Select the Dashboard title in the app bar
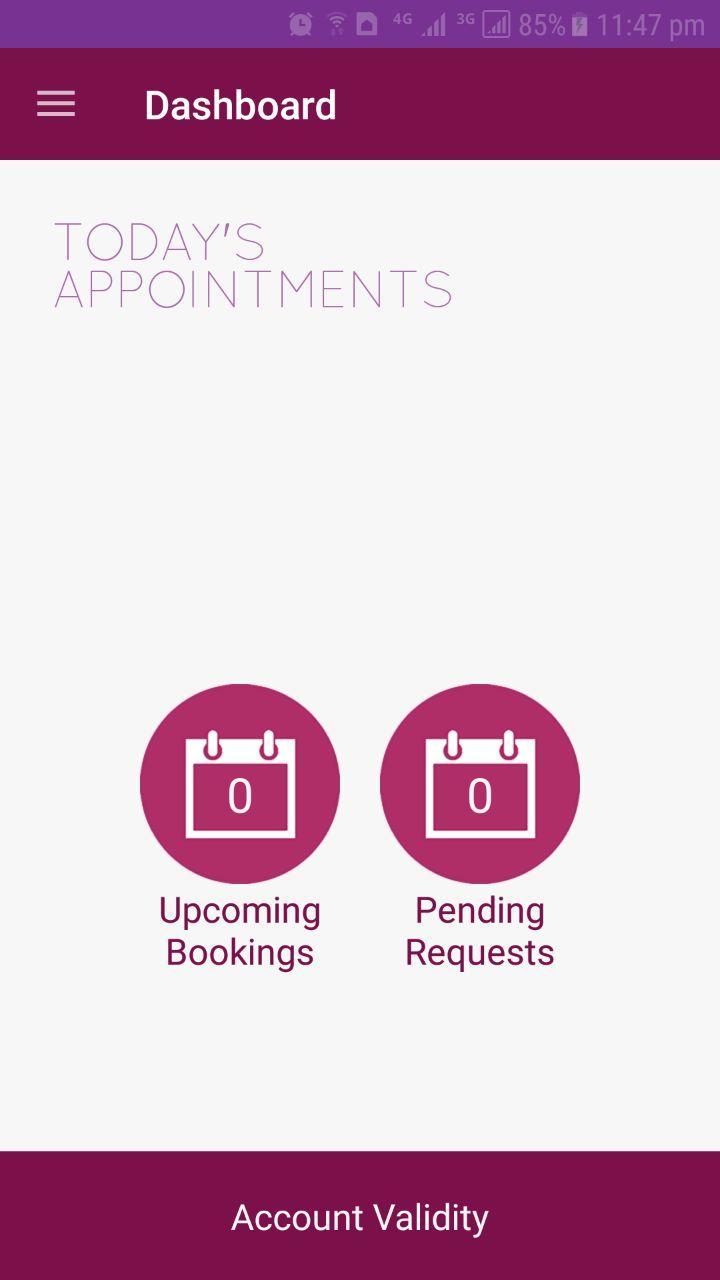Viewport: 720px width, 1280px height. pyautogui.click(x=241, y=104)
